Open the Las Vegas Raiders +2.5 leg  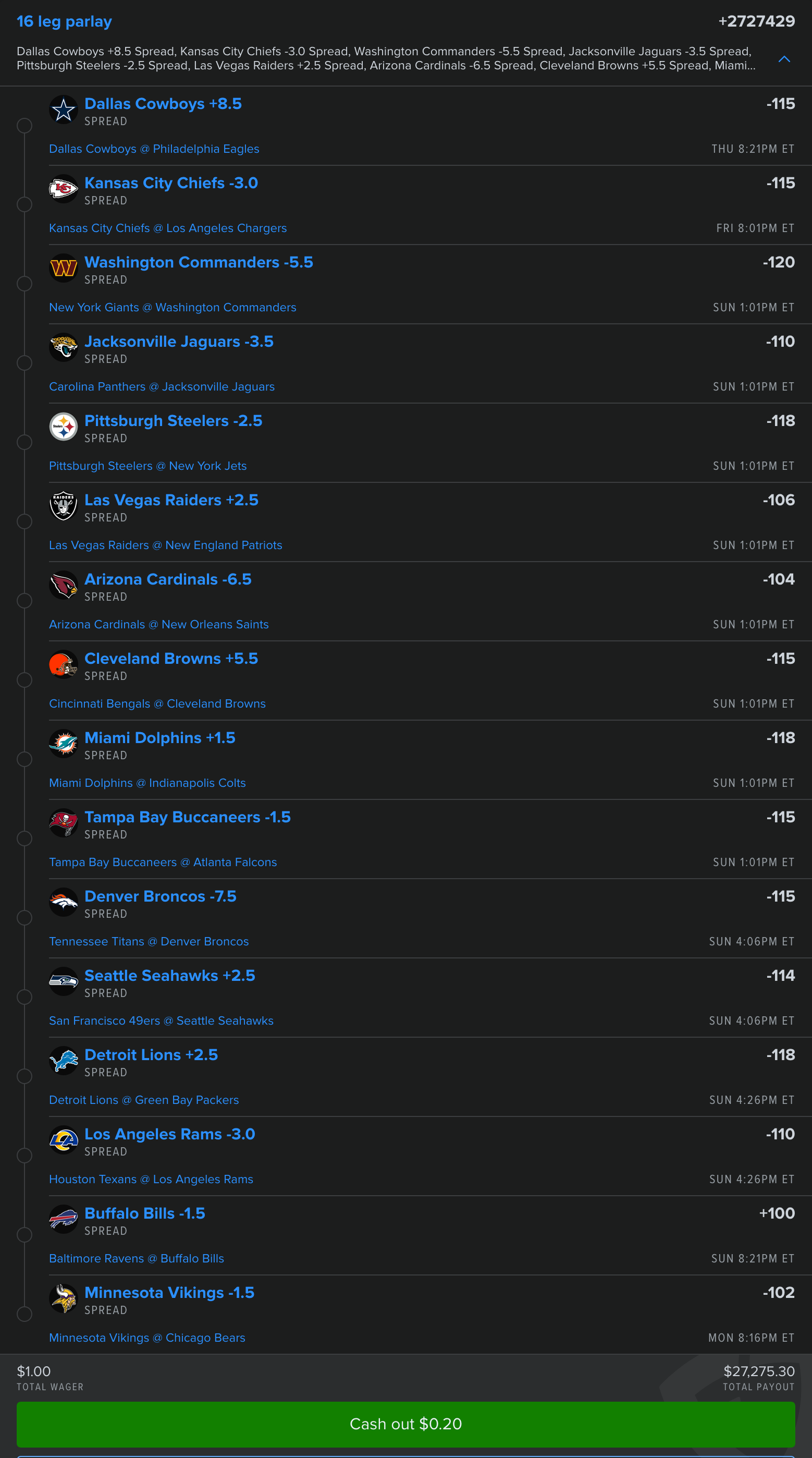click(171, 500)
